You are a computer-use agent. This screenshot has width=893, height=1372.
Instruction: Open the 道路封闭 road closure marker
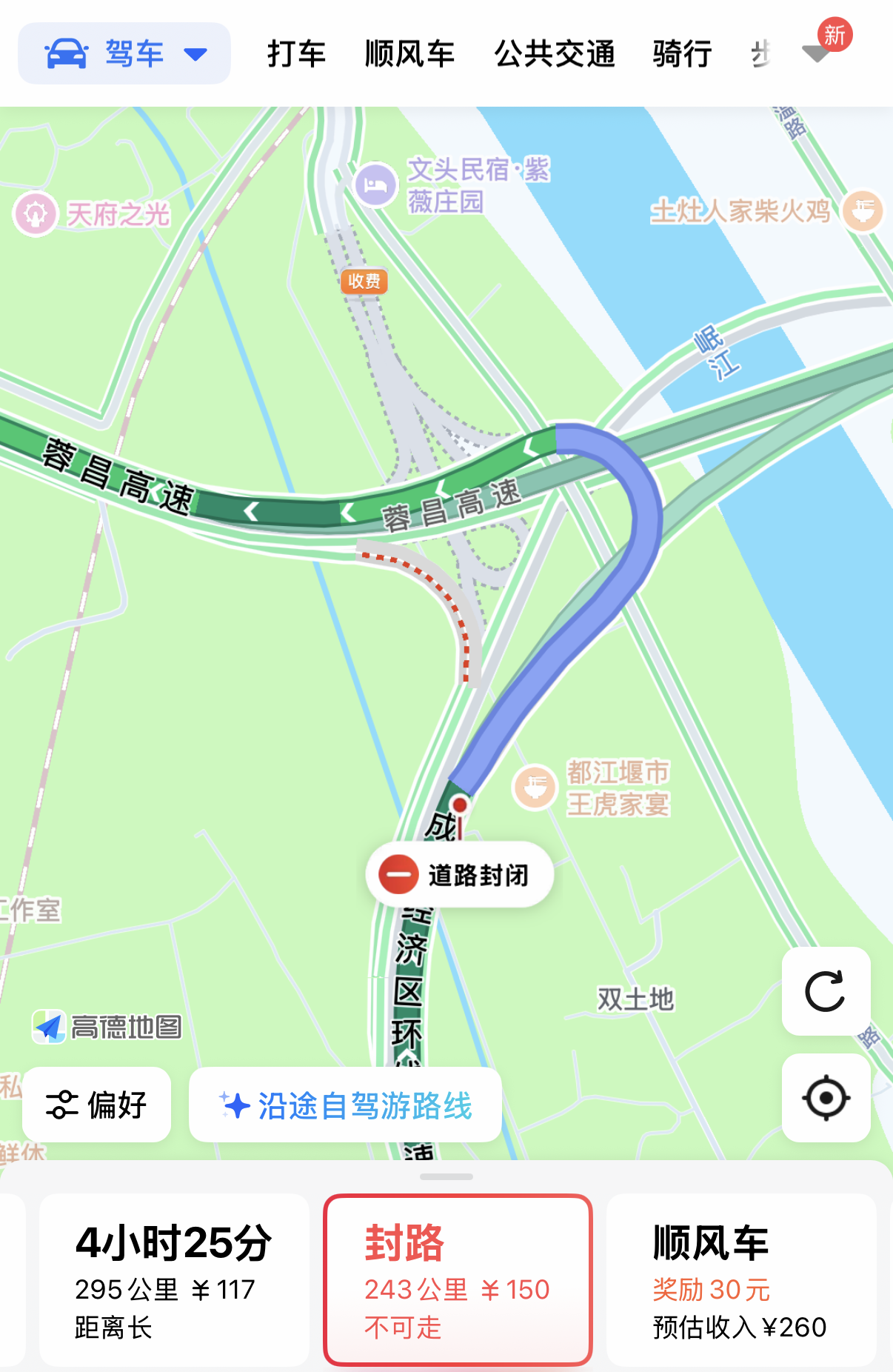tap(459, 875)
